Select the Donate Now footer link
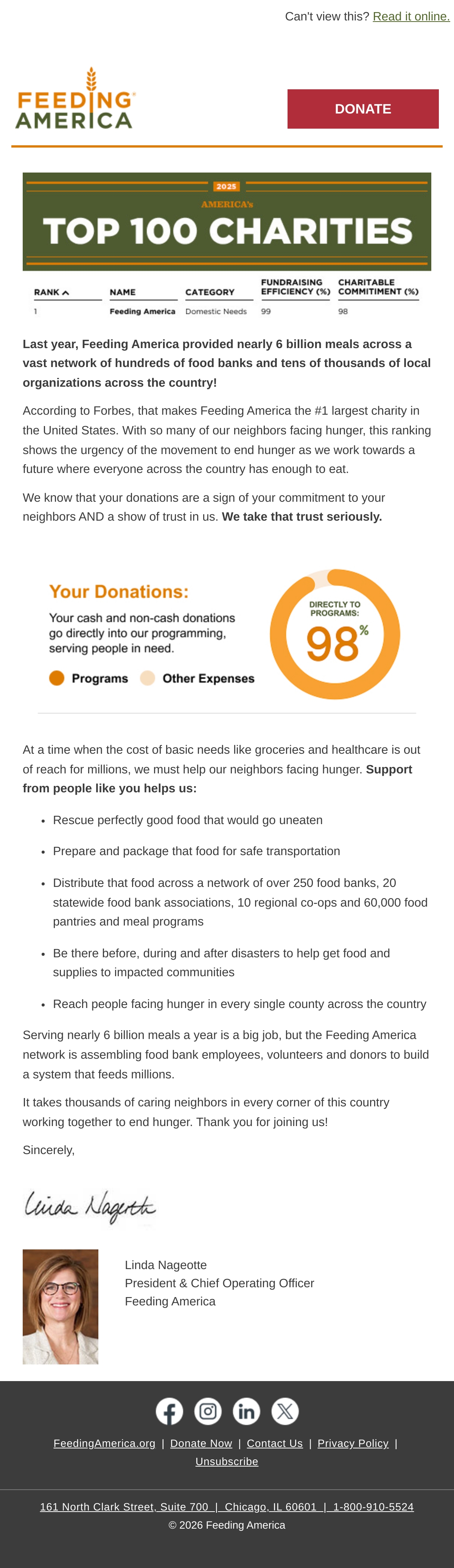 201,1443
